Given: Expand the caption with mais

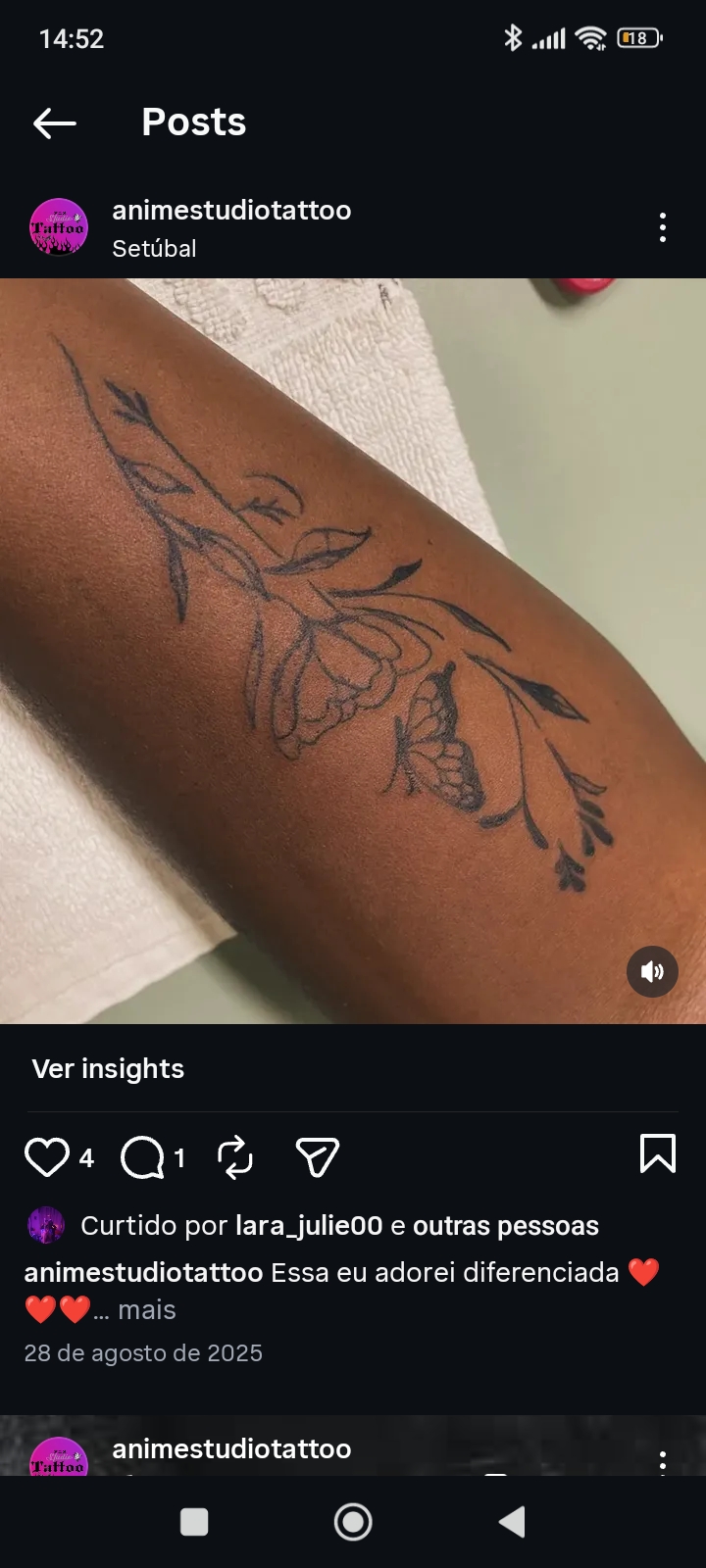Looking at the screenshot, I should click(147, 1310).
